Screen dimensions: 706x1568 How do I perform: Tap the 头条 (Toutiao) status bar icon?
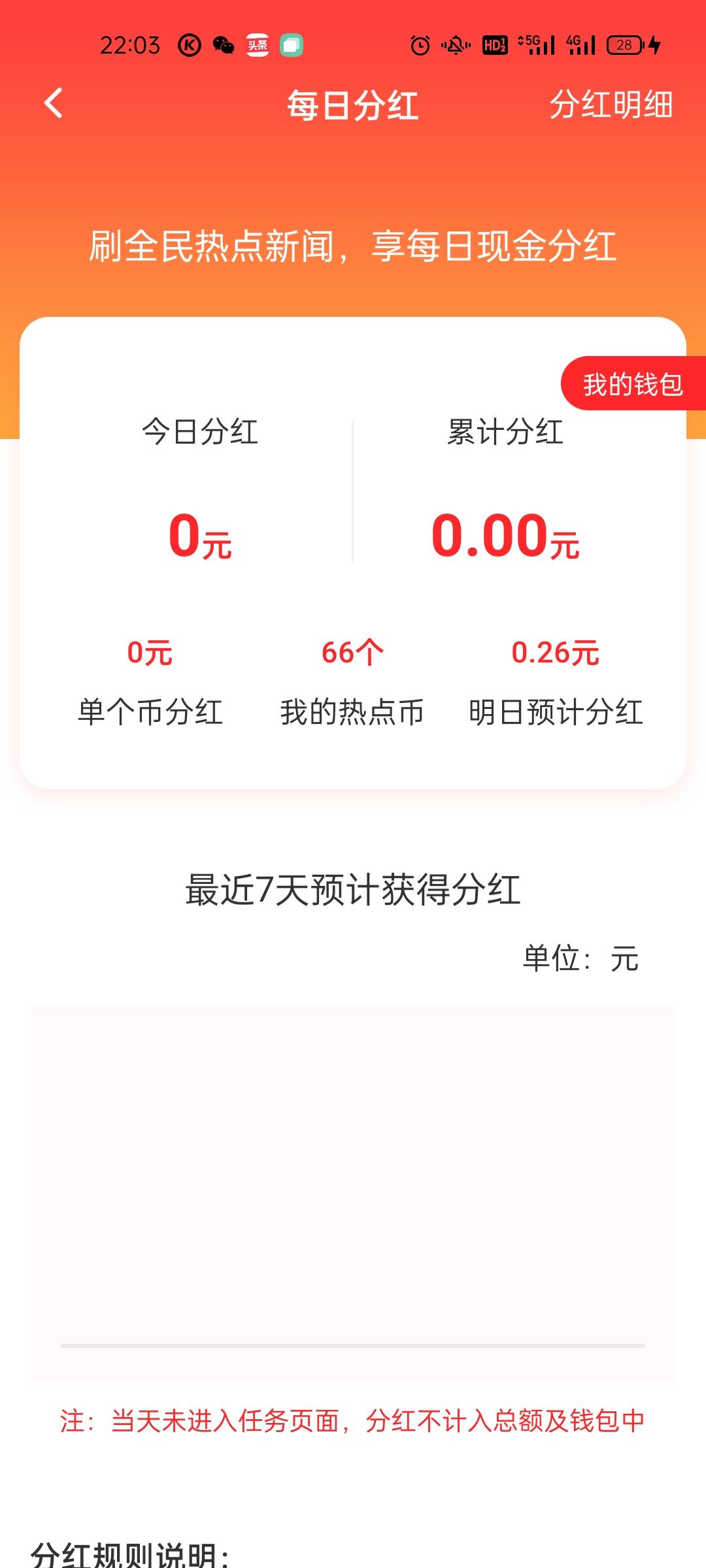pyautogui.click(x=257, y=46)
